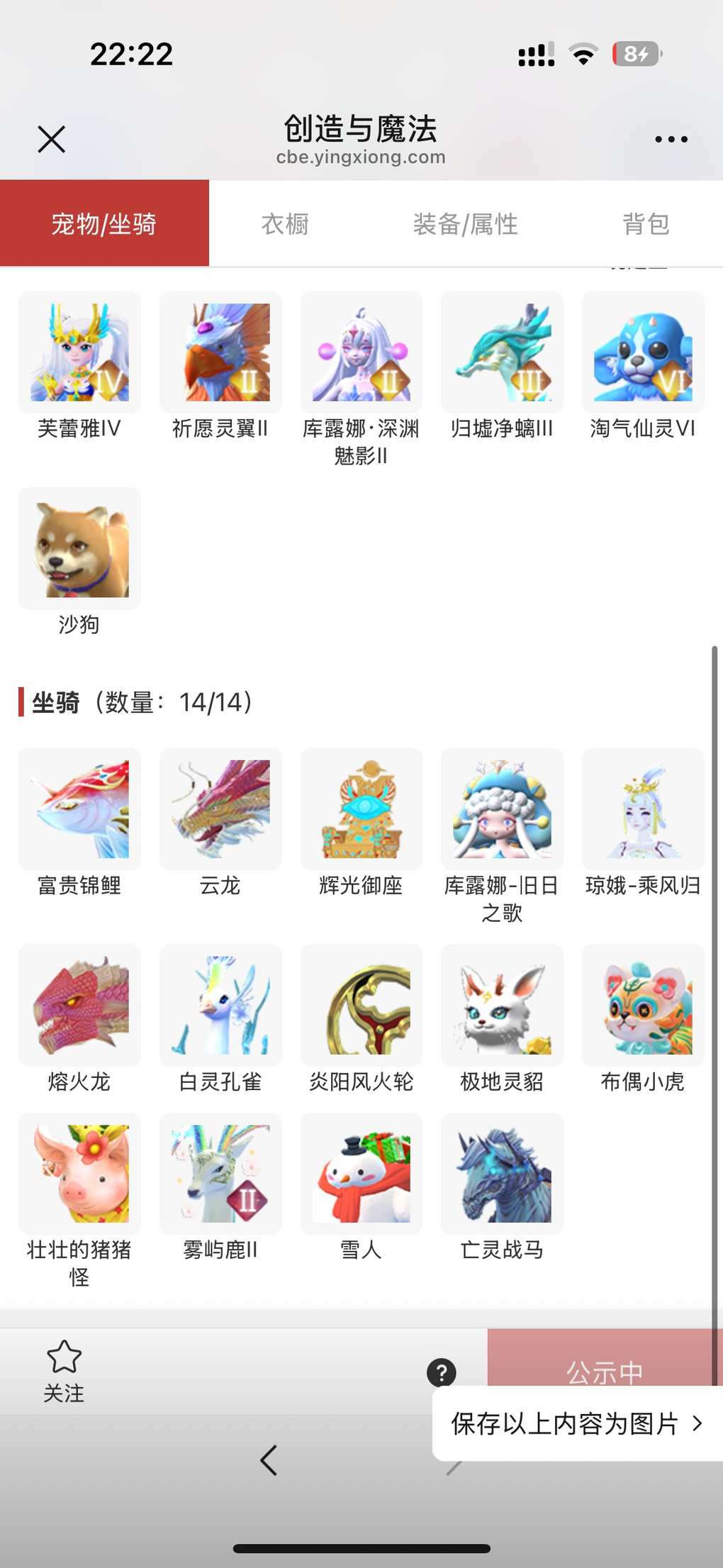Open the 辉光御座 mount tile

point(361,810)
